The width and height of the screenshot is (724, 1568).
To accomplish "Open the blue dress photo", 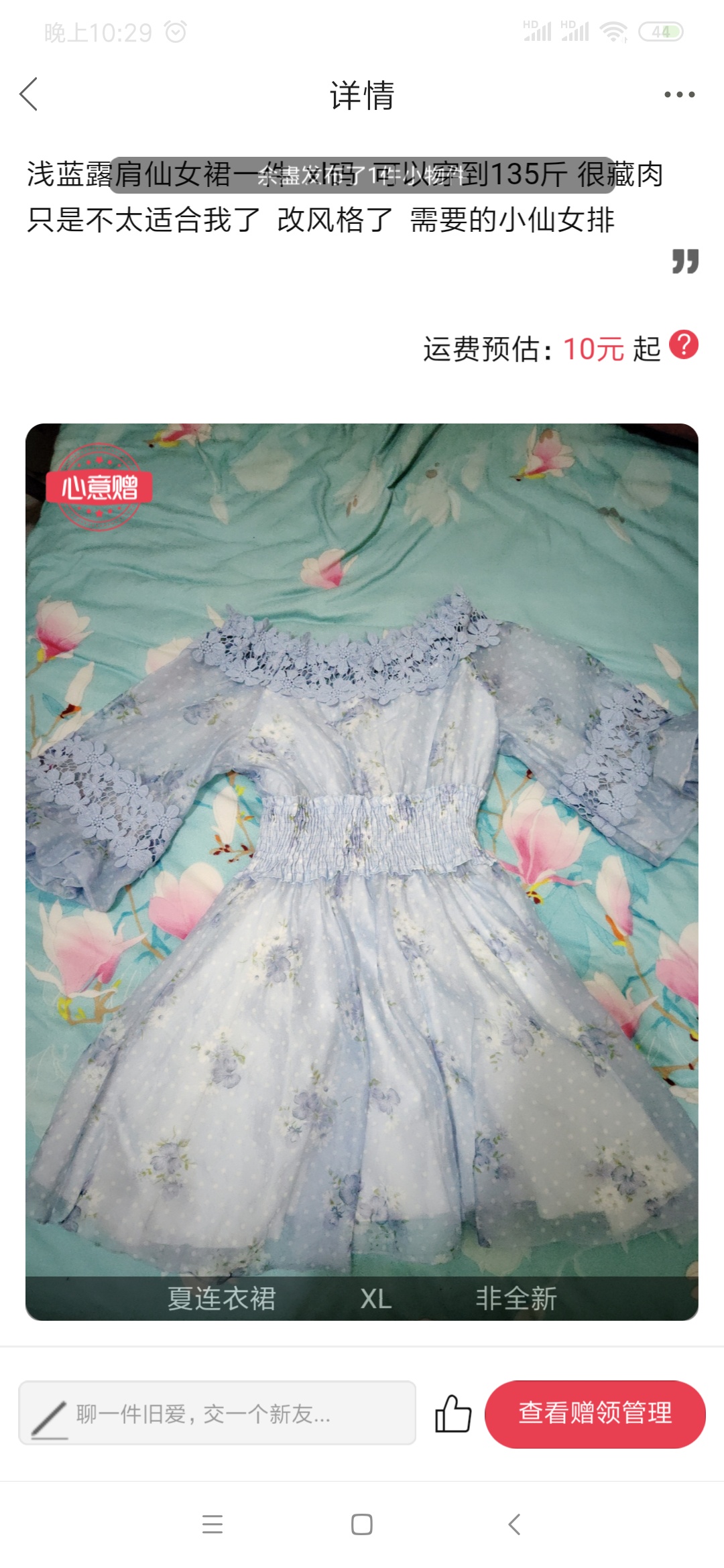I will (362, 872).
